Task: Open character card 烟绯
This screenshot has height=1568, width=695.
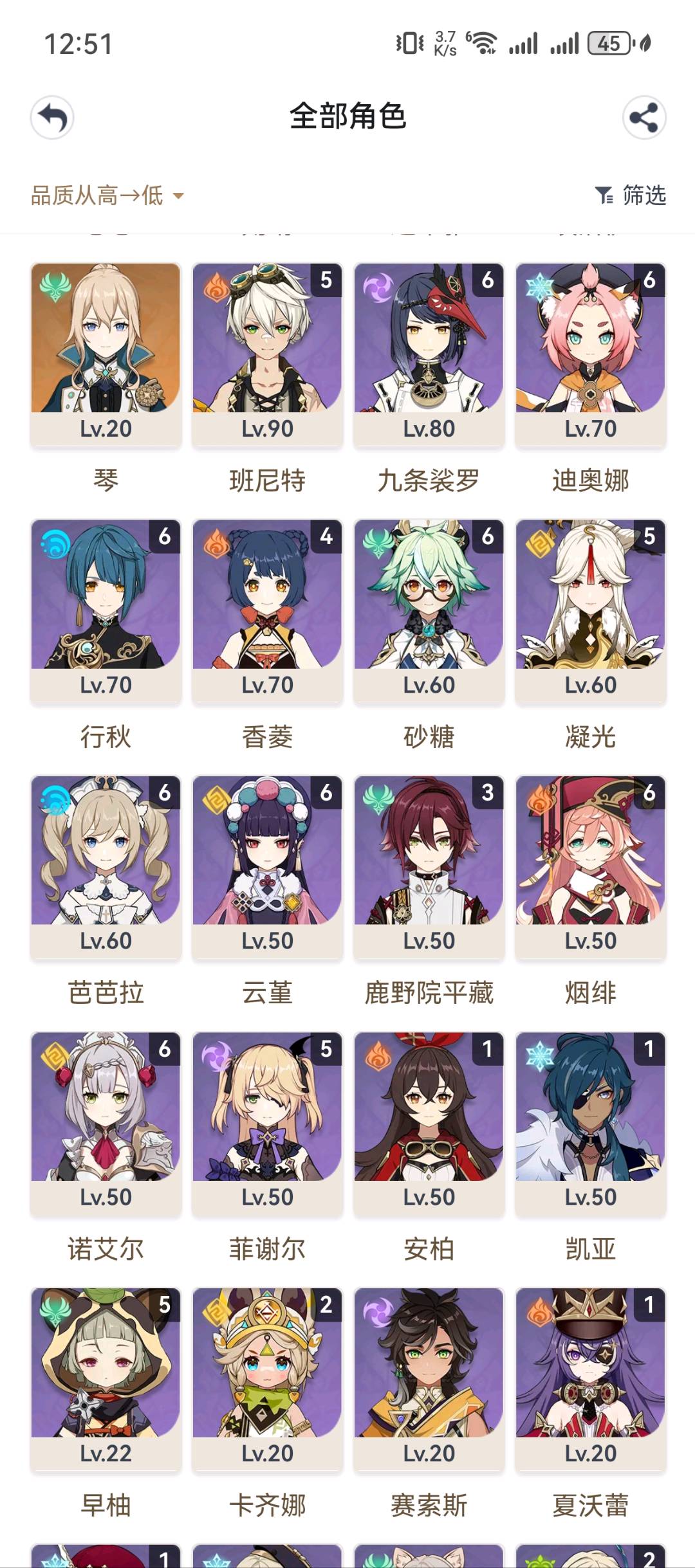Action: pos(590,866)
